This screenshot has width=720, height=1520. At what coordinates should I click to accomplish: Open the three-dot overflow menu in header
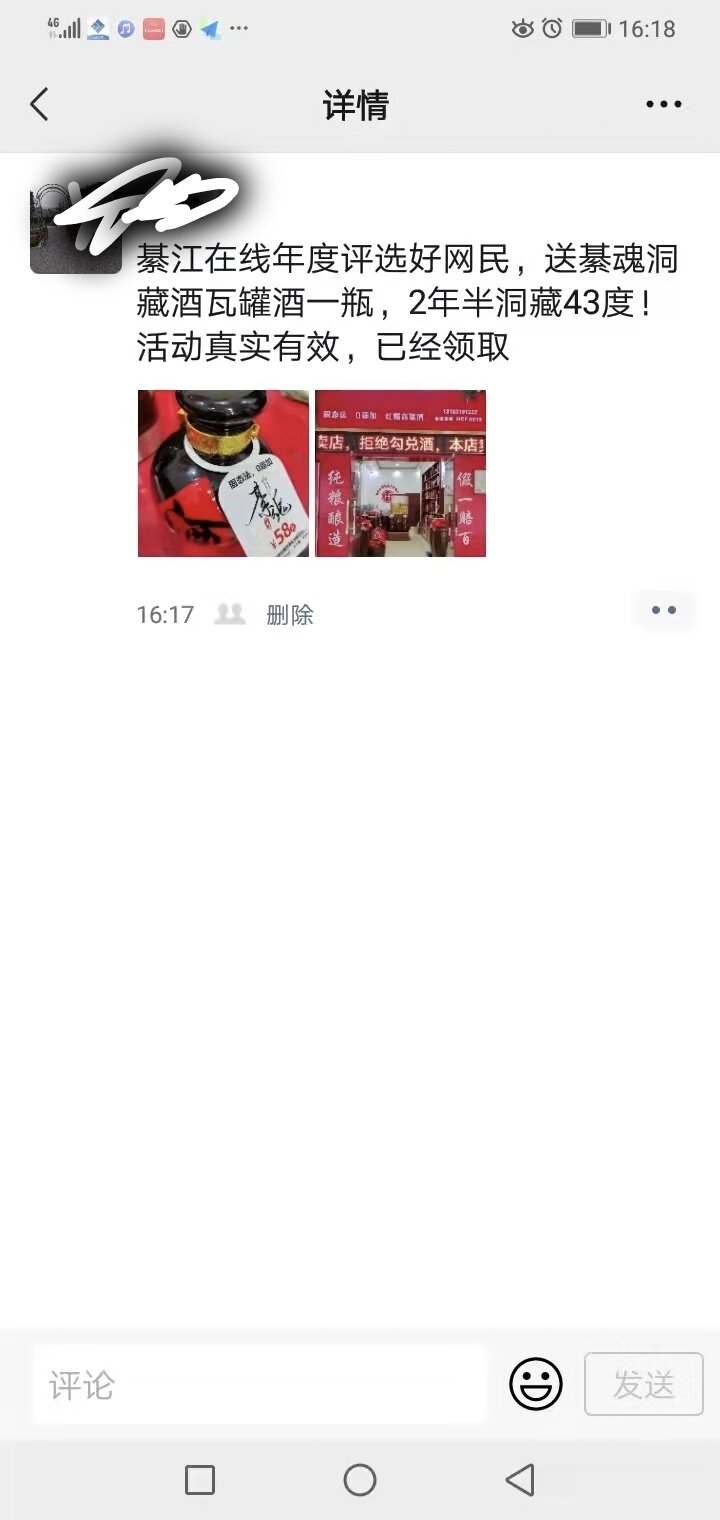click(x=663, y=104)
